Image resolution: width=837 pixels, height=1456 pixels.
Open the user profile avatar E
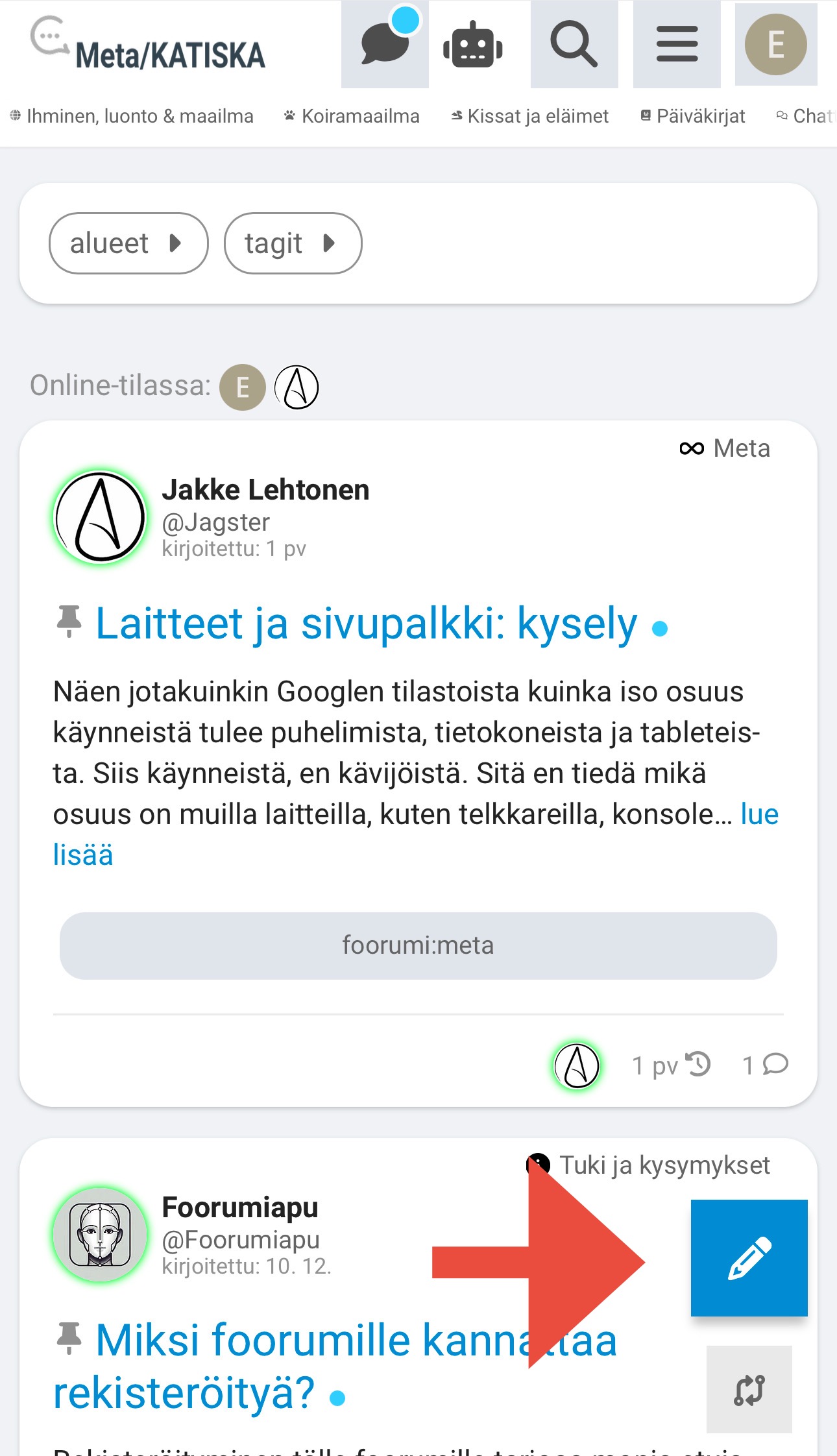click(x=775, y=45)
